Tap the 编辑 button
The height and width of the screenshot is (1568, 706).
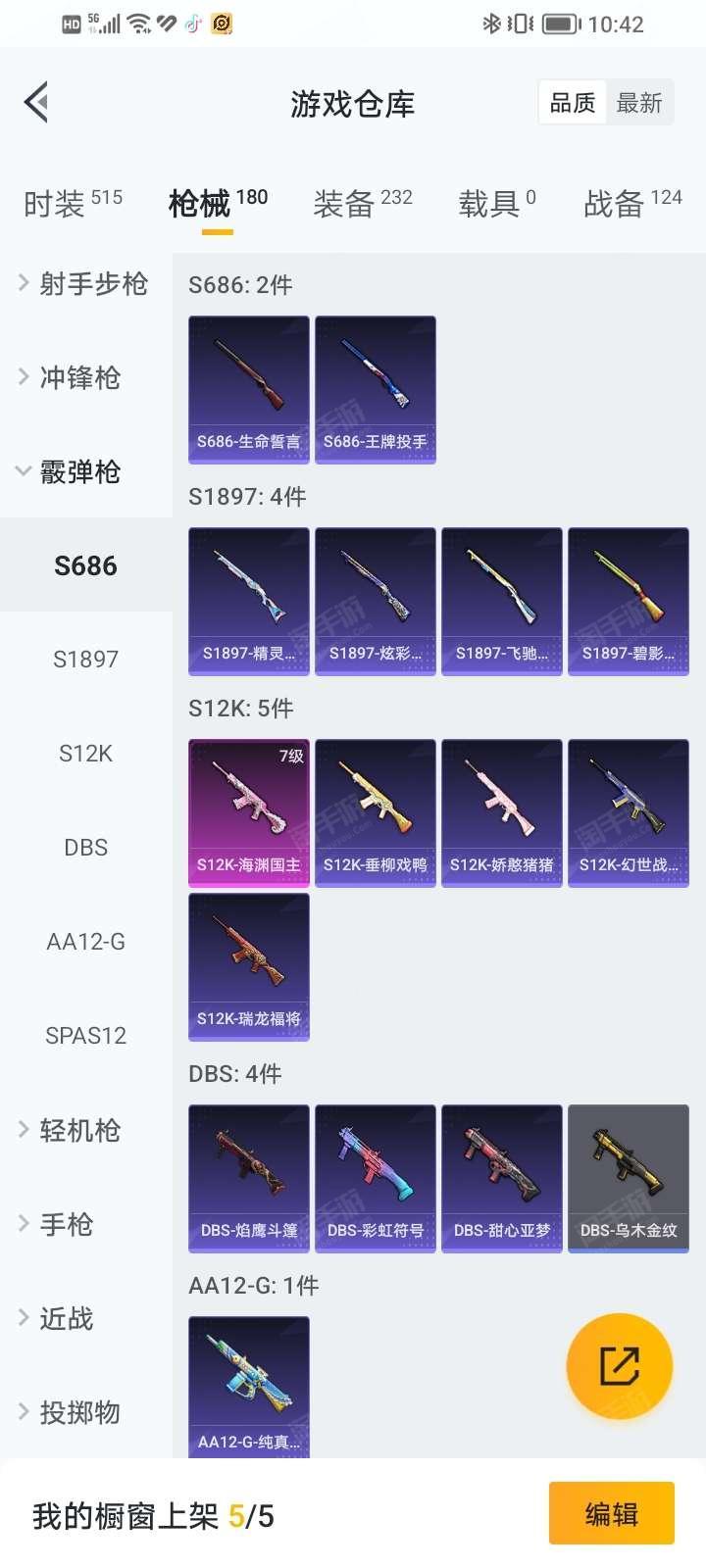click(x=611, y=1514)
